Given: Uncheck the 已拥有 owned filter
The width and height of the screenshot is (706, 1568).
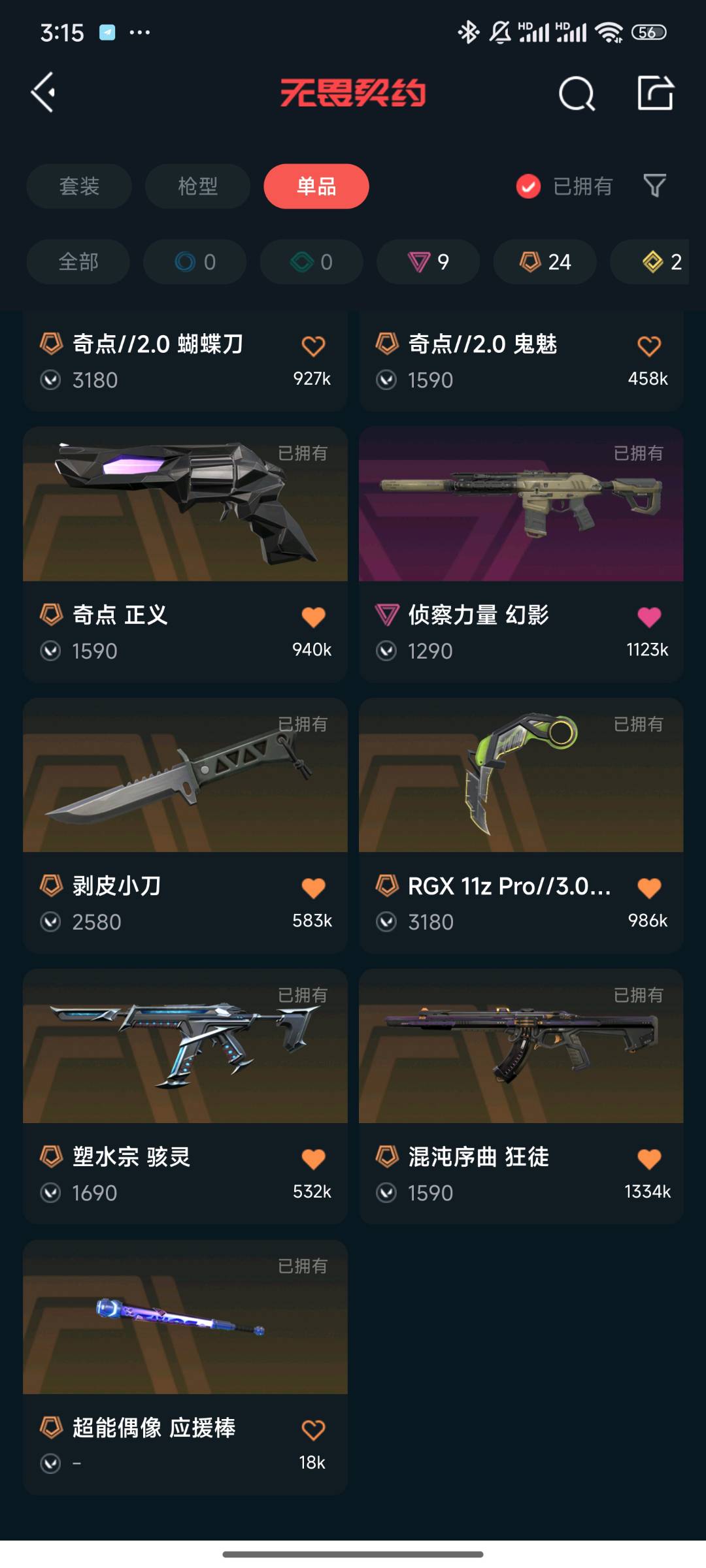Looking at the screenshot, I should click(x=564, y=186).
